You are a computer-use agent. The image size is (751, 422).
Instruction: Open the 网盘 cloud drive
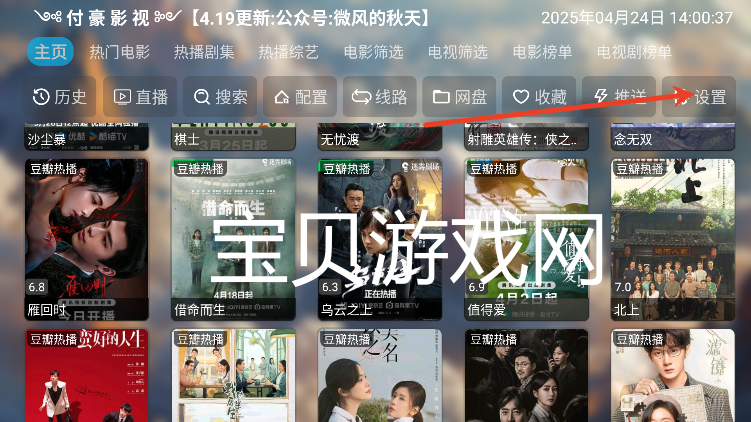click(460, 97)
